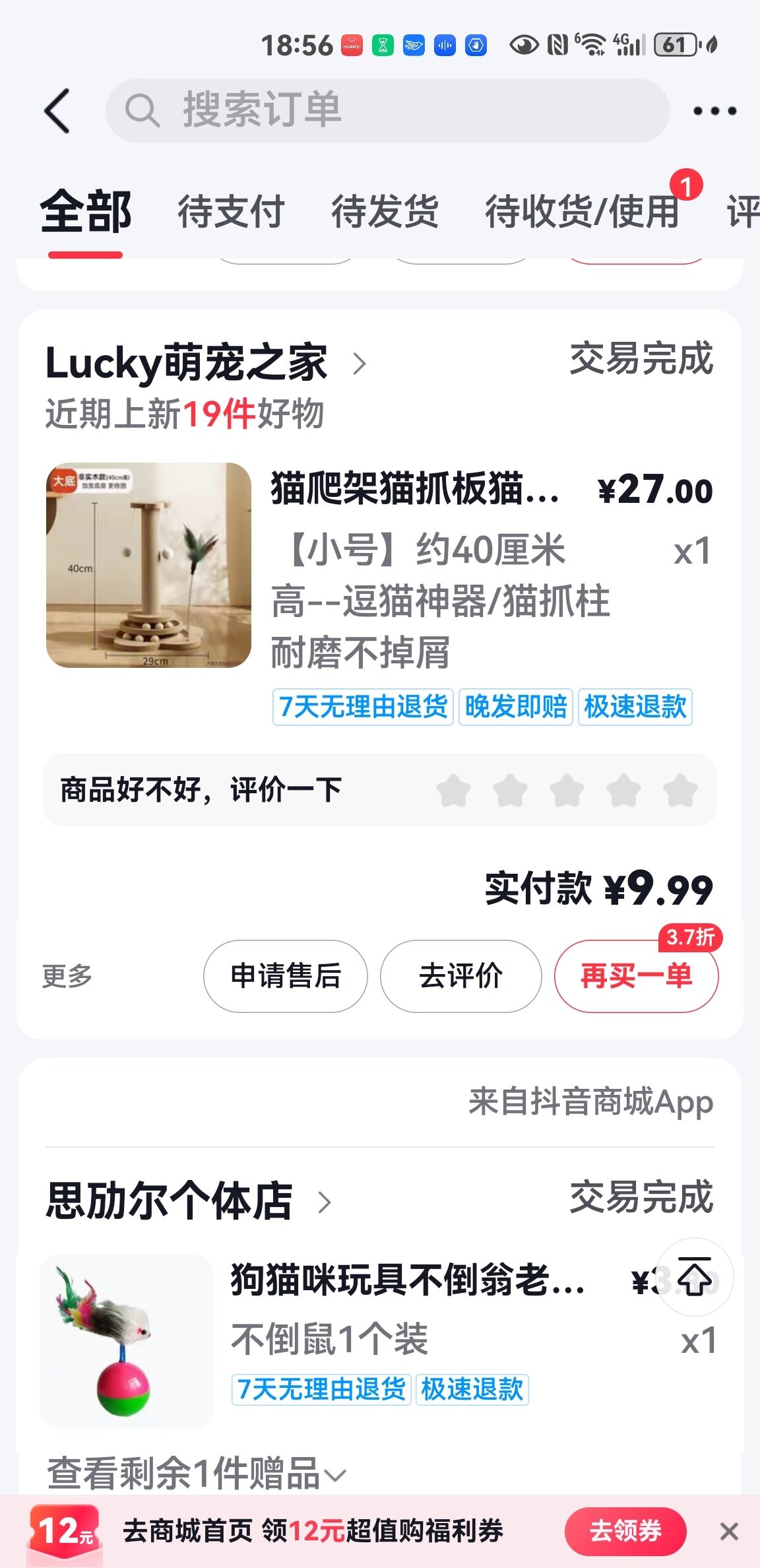Claim the coupon with 去领券
The width and height of the screenshot is (760, 1568).
point(625,1531)
